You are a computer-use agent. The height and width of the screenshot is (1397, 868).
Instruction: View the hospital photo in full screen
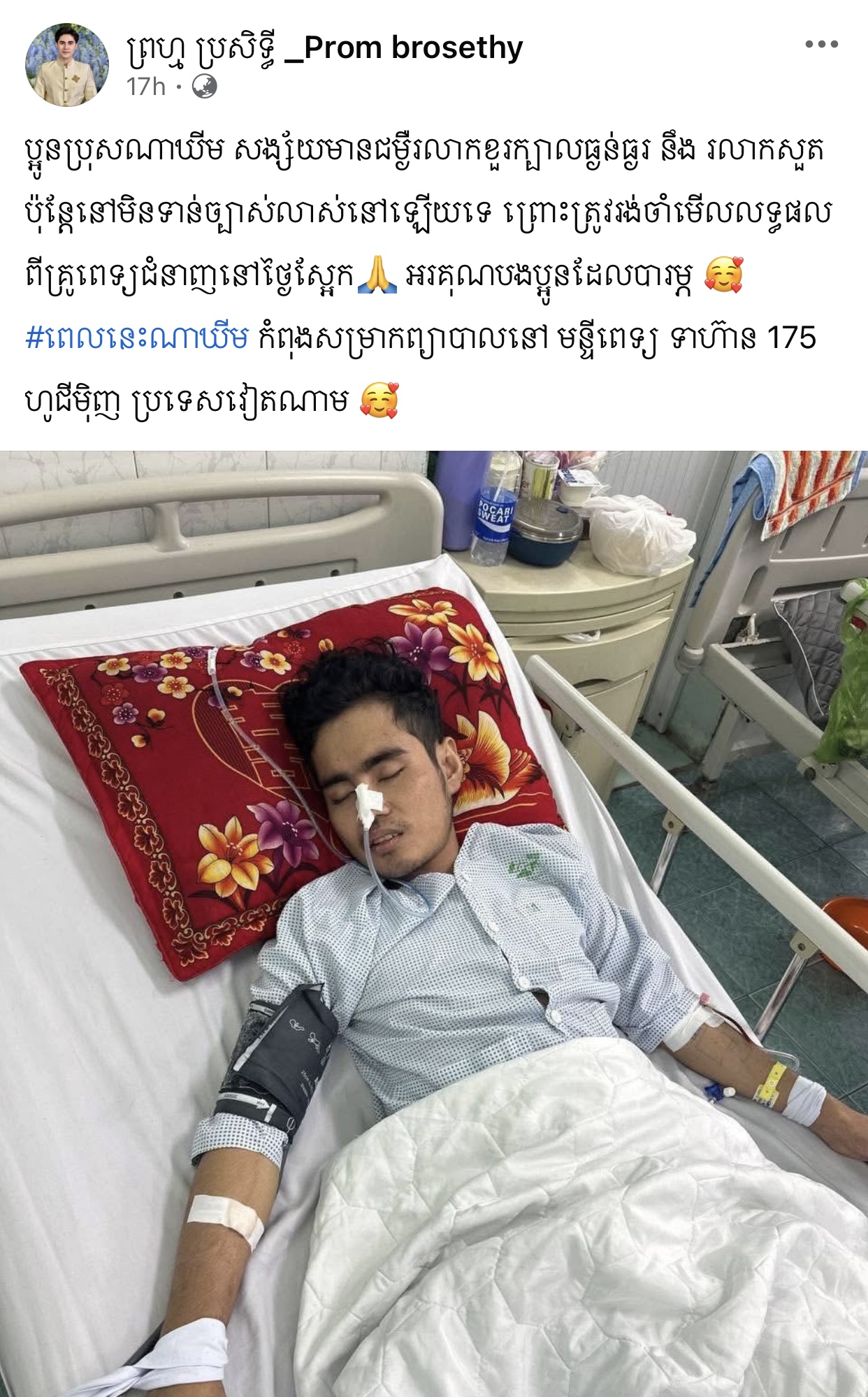[434, 922]
